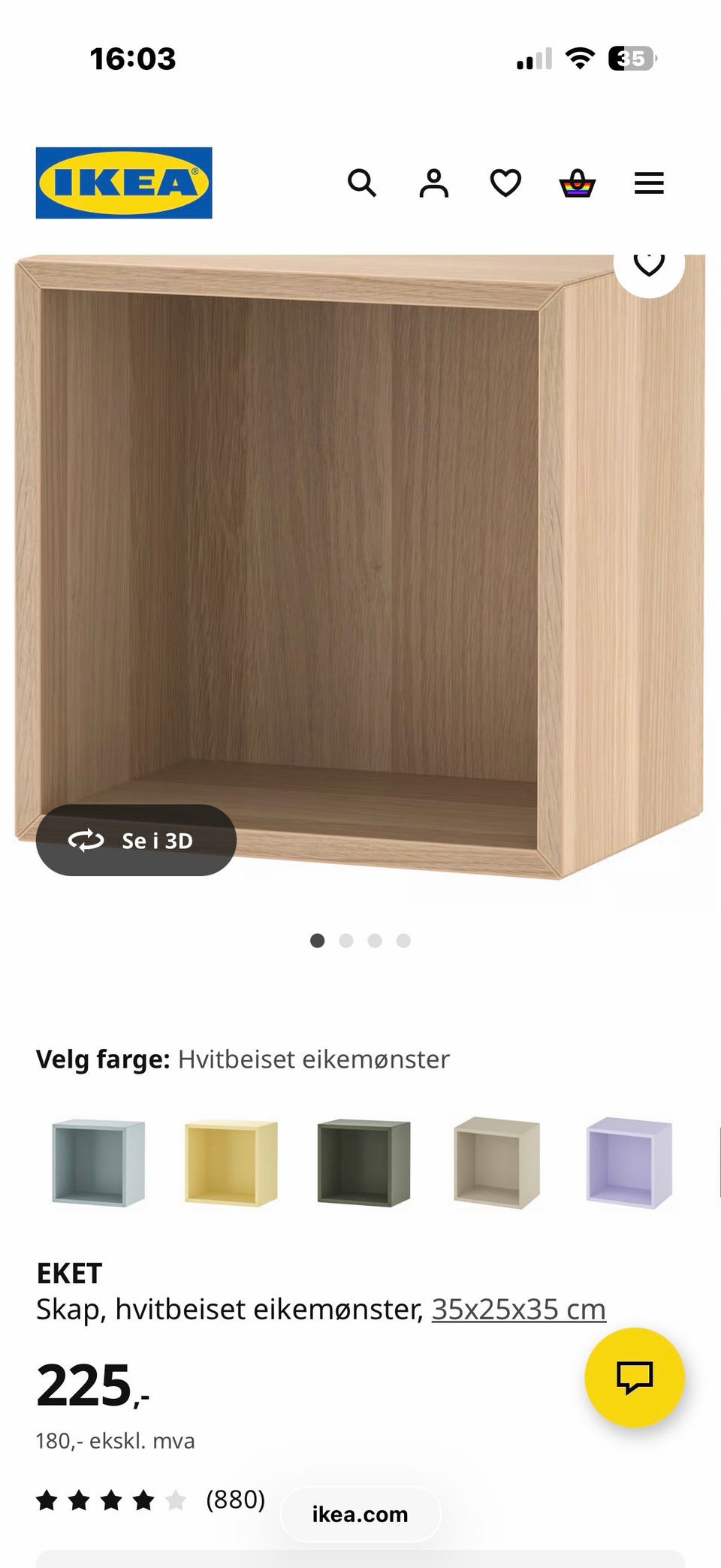Image resolution: width=721 pixels, height=1568 pixels.
Task: Open the shopping bag
Action: point(577,183)
